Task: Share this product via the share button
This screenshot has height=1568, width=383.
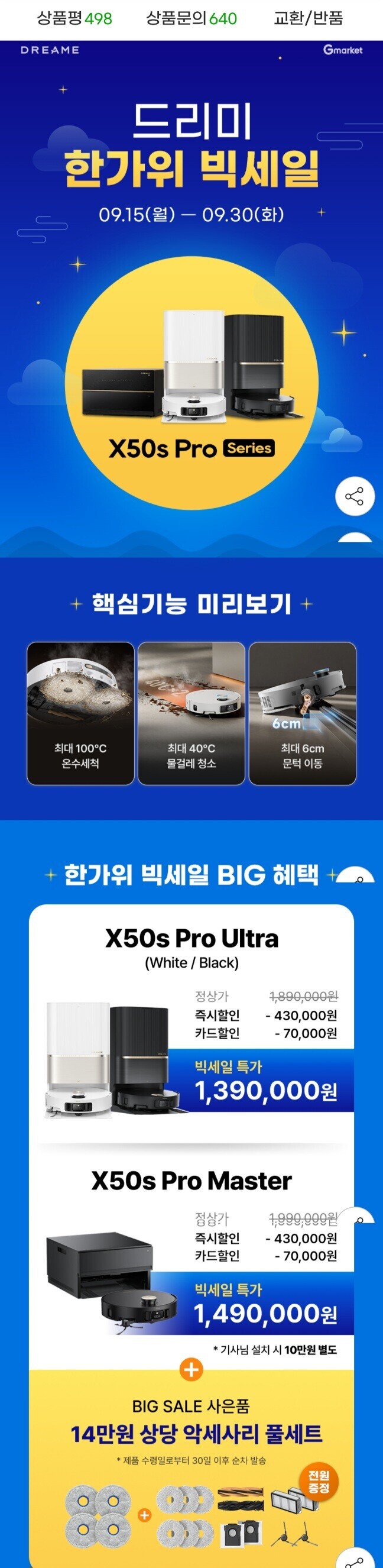Action: pyautogui.click(x=355, y=497)
